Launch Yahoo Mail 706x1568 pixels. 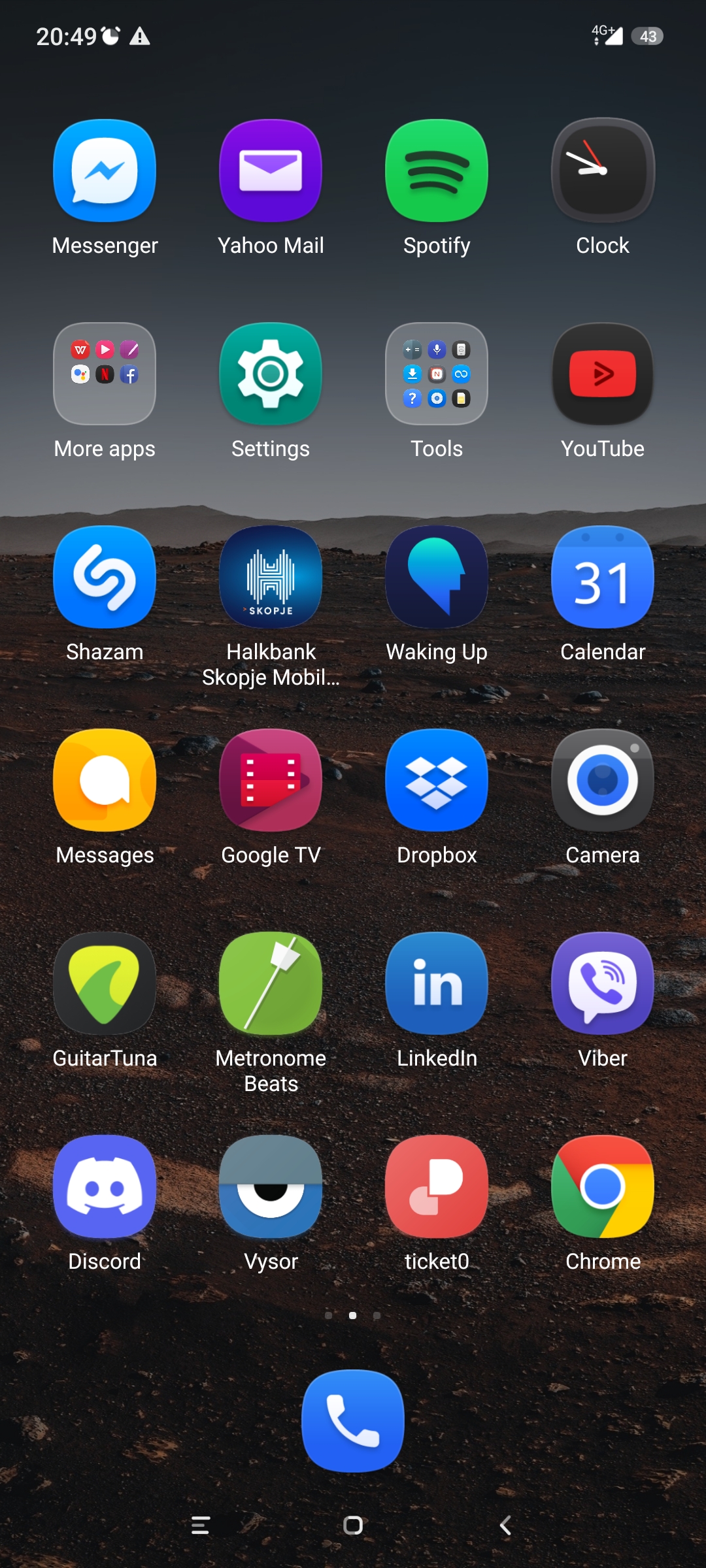pos(271,171)
